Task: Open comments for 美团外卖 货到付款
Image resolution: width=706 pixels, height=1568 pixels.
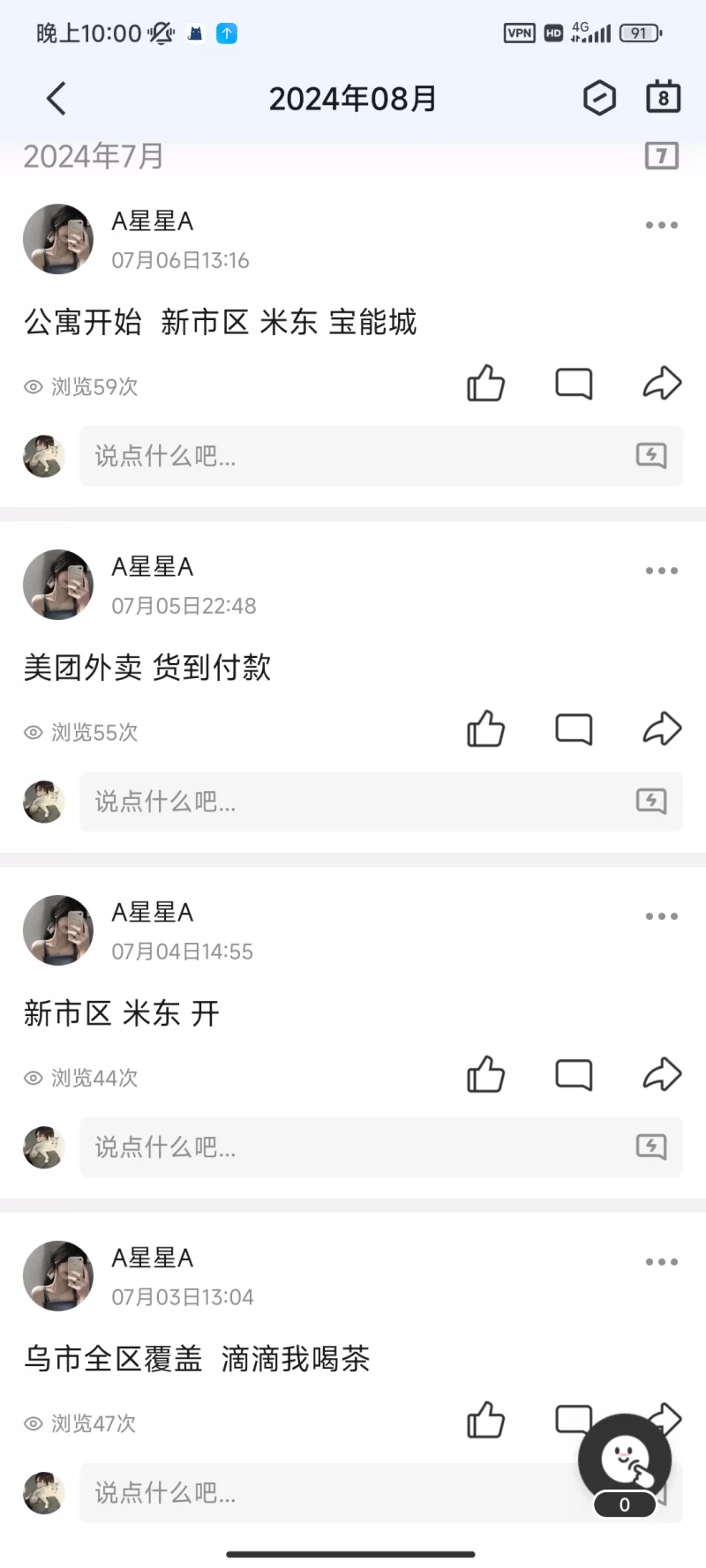Action: [x=574, y=729]
